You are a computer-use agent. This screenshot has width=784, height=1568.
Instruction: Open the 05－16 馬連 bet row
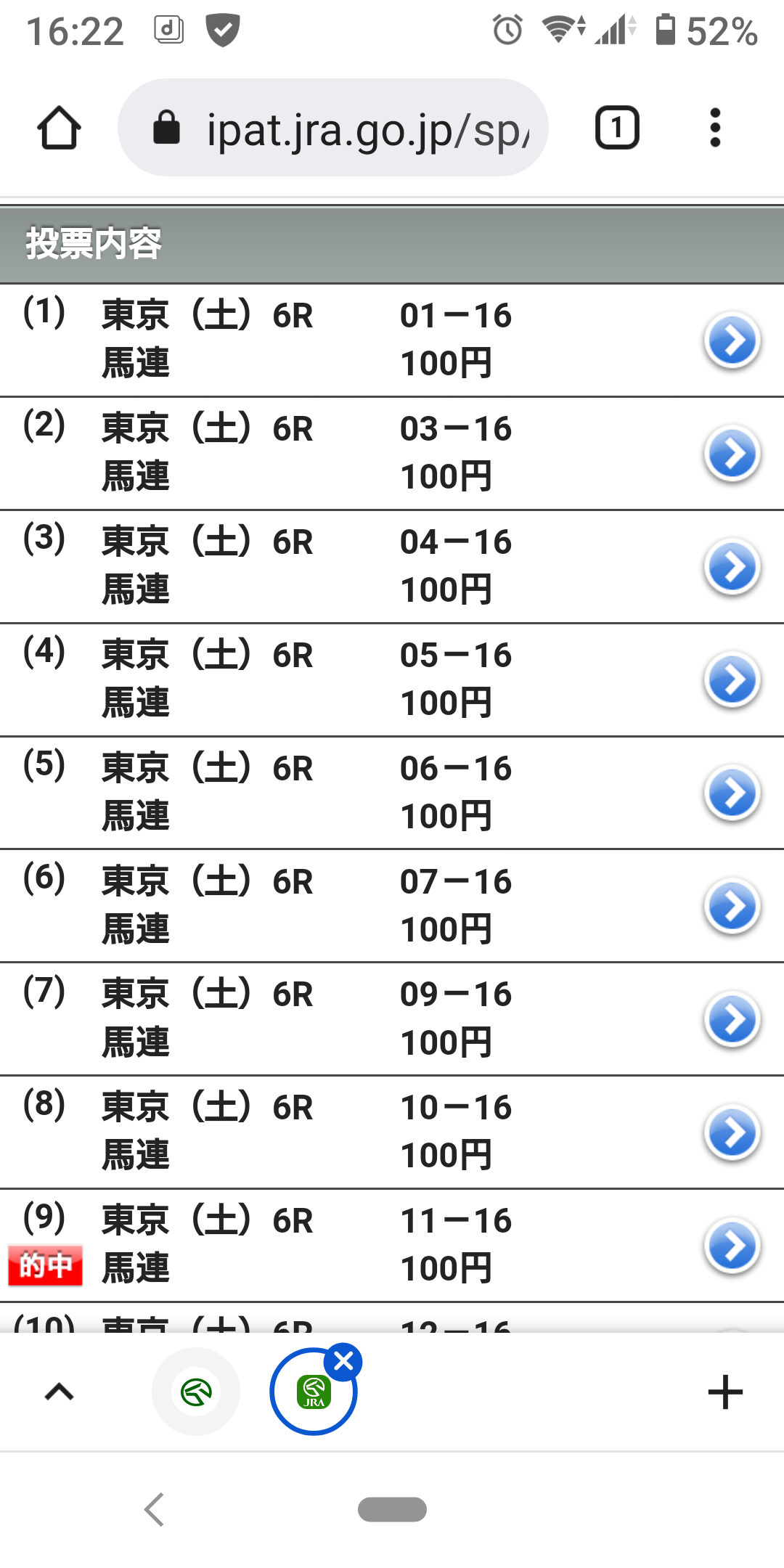pyautogui.click(x=732, y=679)
